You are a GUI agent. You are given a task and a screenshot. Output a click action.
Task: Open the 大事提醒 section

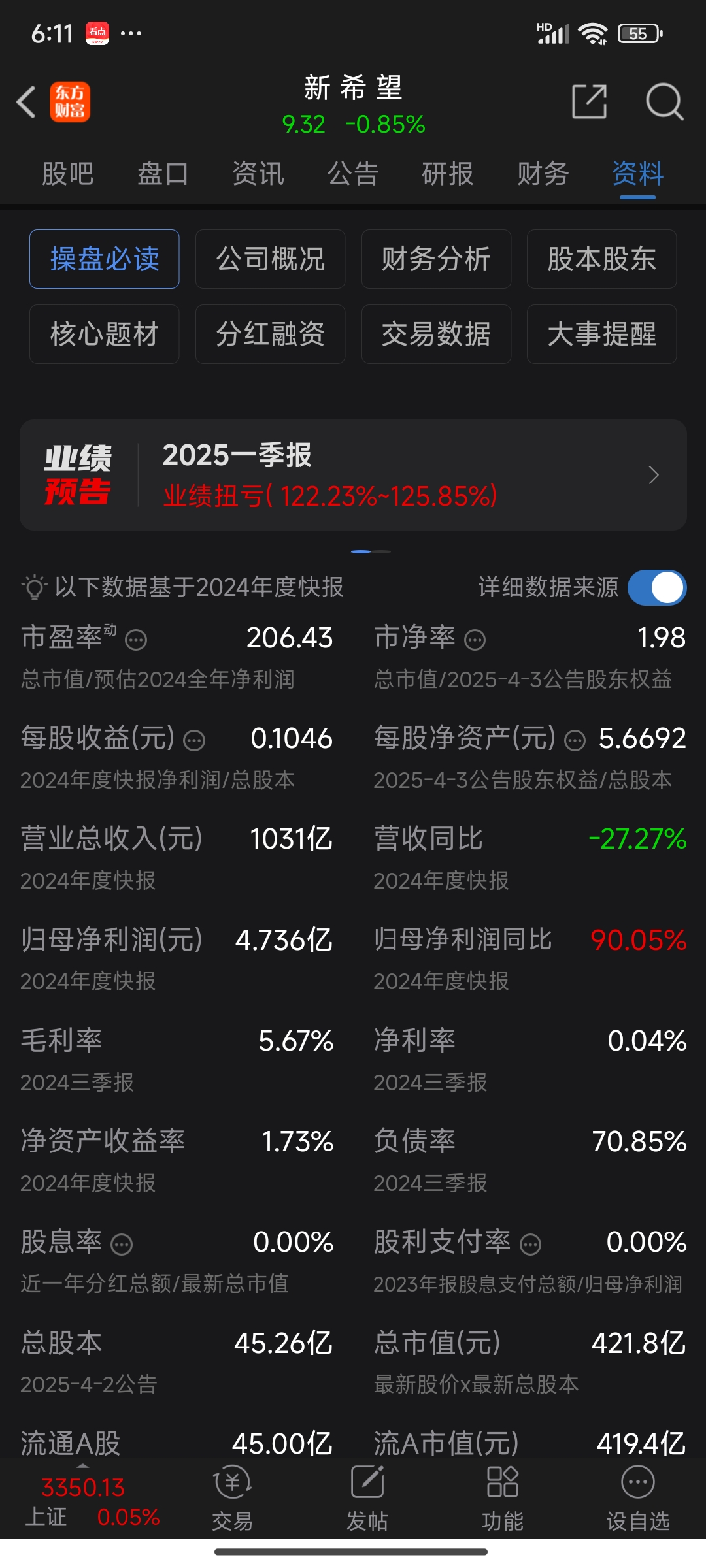[601, 334]
